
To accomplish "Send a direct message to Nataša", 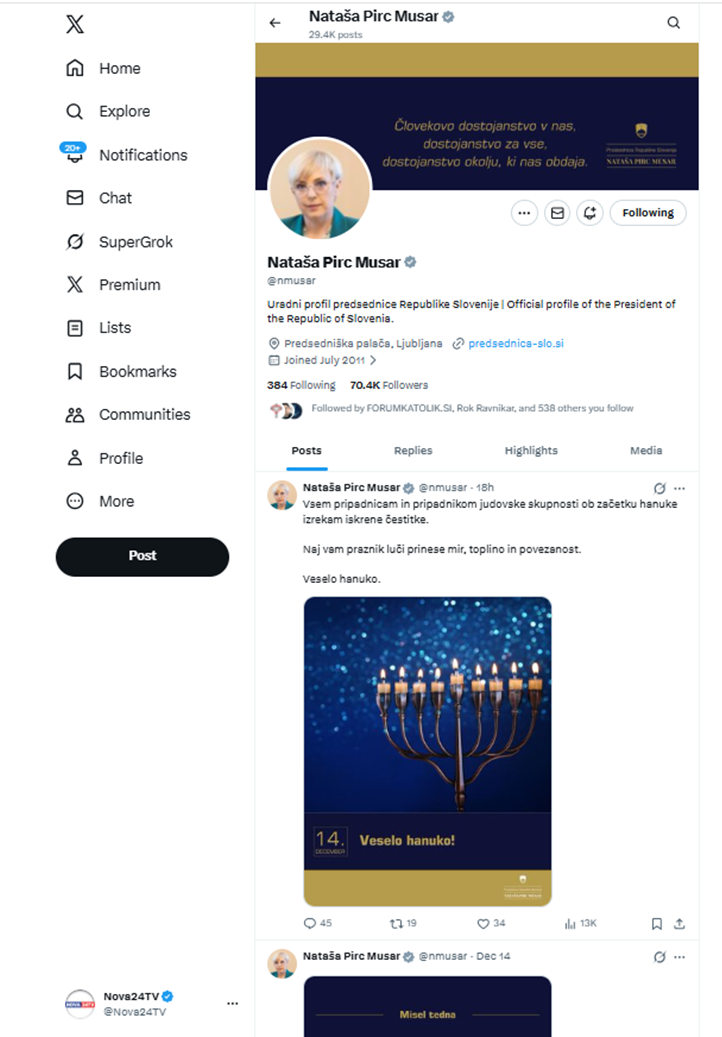I will tap(557, 213).
